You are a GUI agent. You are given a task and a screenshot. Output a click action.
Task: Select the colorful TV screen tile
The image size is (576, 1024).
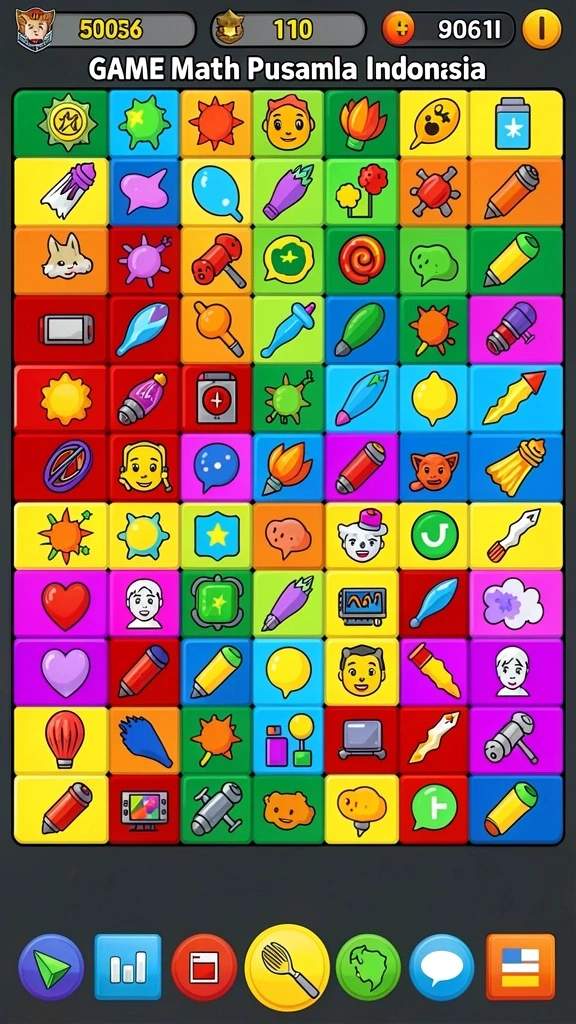tap(144, 809)
